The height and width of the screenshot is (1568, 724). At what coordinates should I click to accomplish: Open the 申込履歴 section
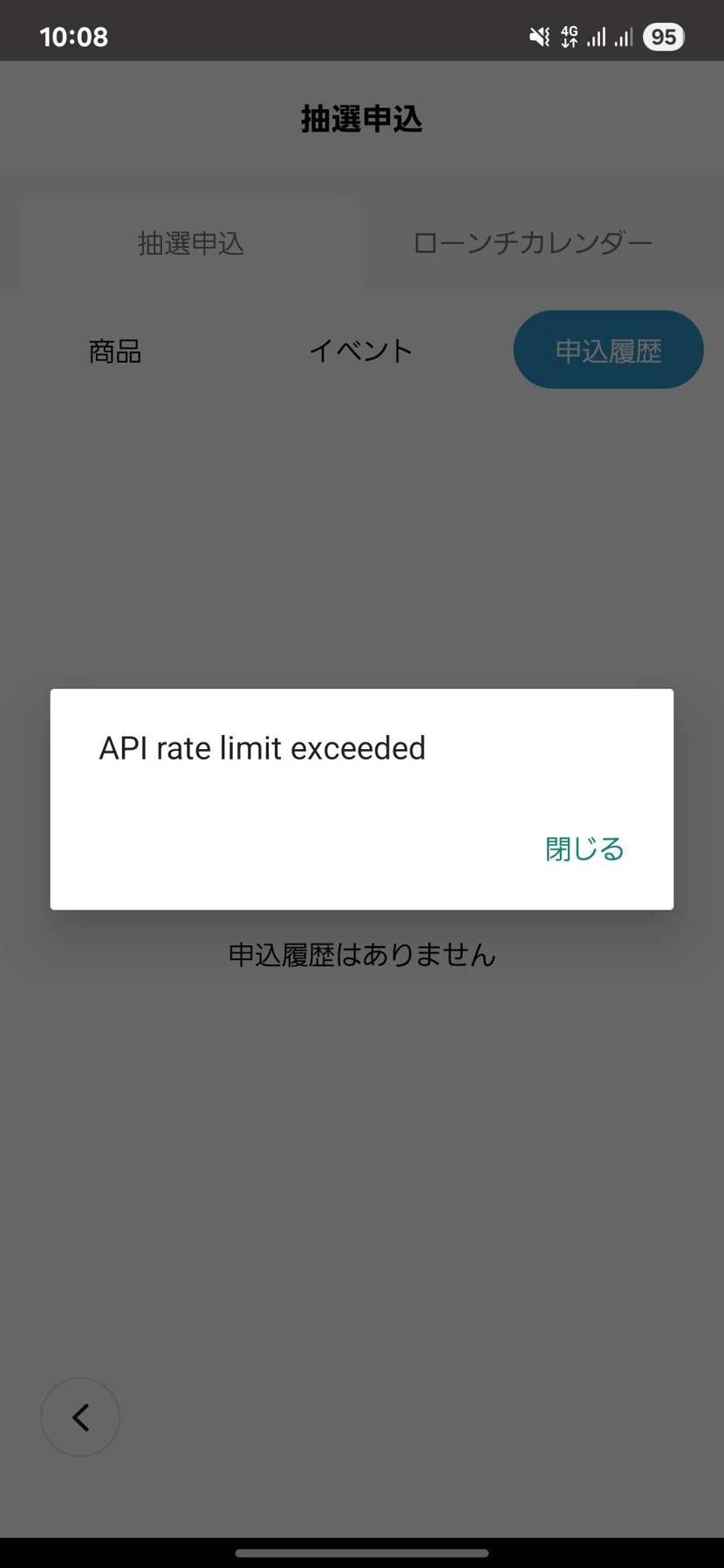(608, 351)
